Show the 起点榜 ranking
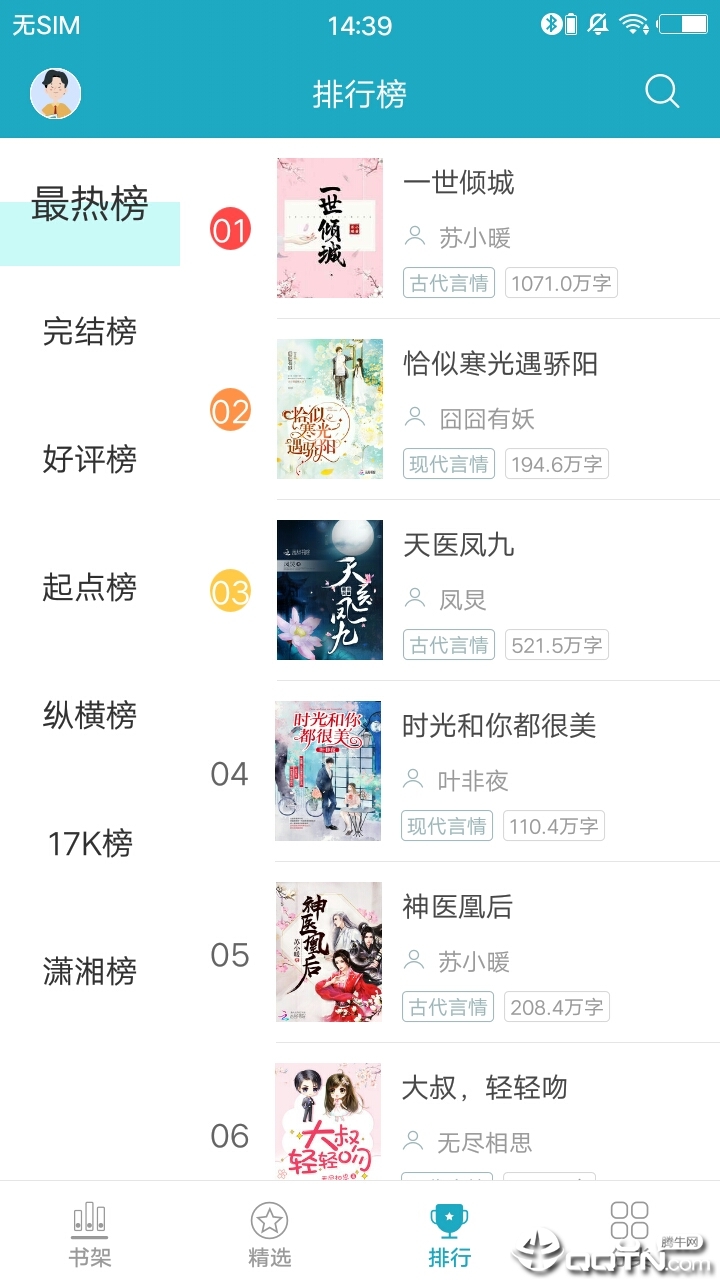 click(x=89, y=588)
